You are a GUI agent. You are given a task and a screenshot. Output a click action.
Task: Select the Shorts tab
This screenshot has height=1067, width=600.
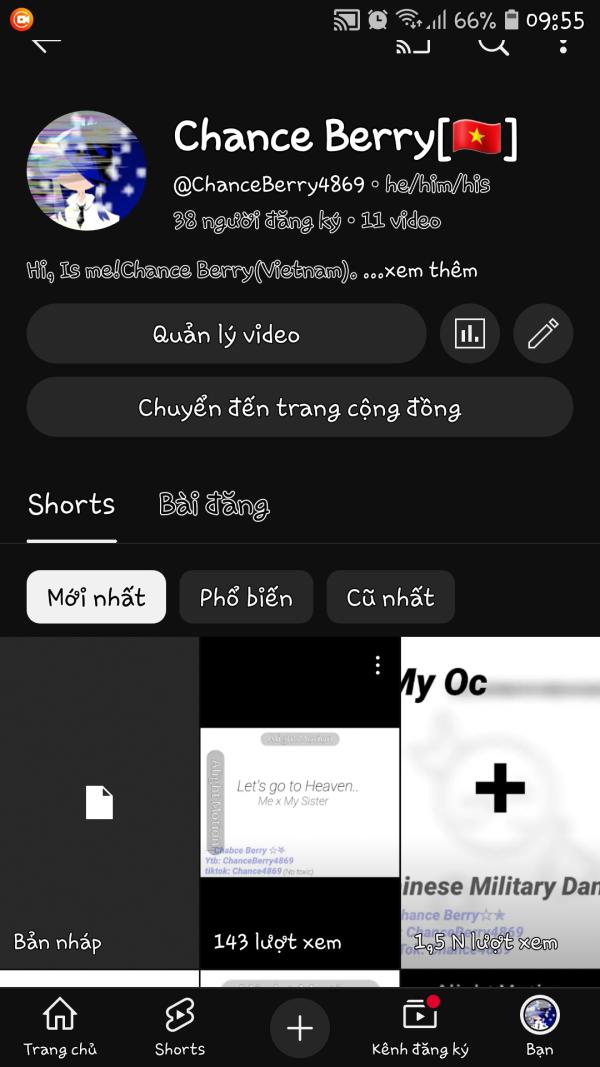(71, 505)
